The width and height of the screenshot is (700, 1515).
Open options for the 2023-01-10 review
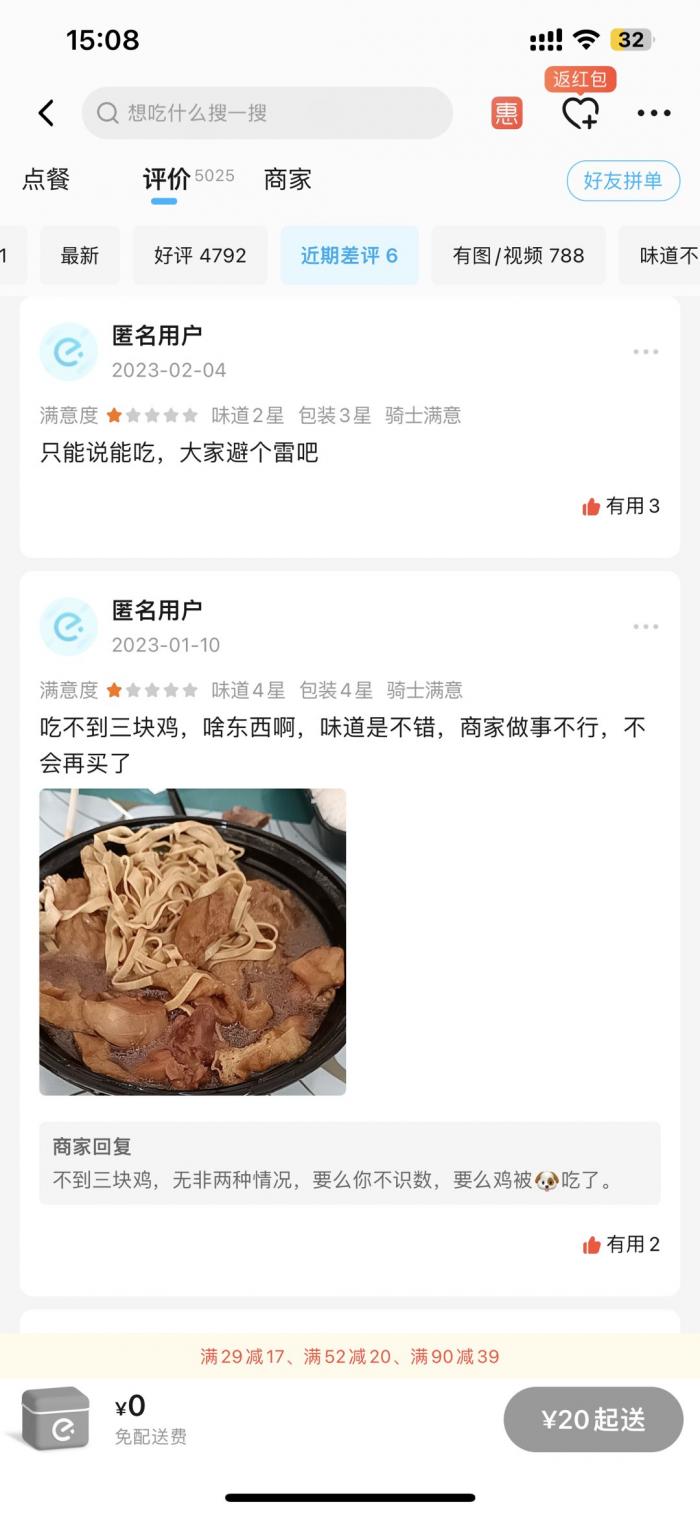click(x=646, y=627)
